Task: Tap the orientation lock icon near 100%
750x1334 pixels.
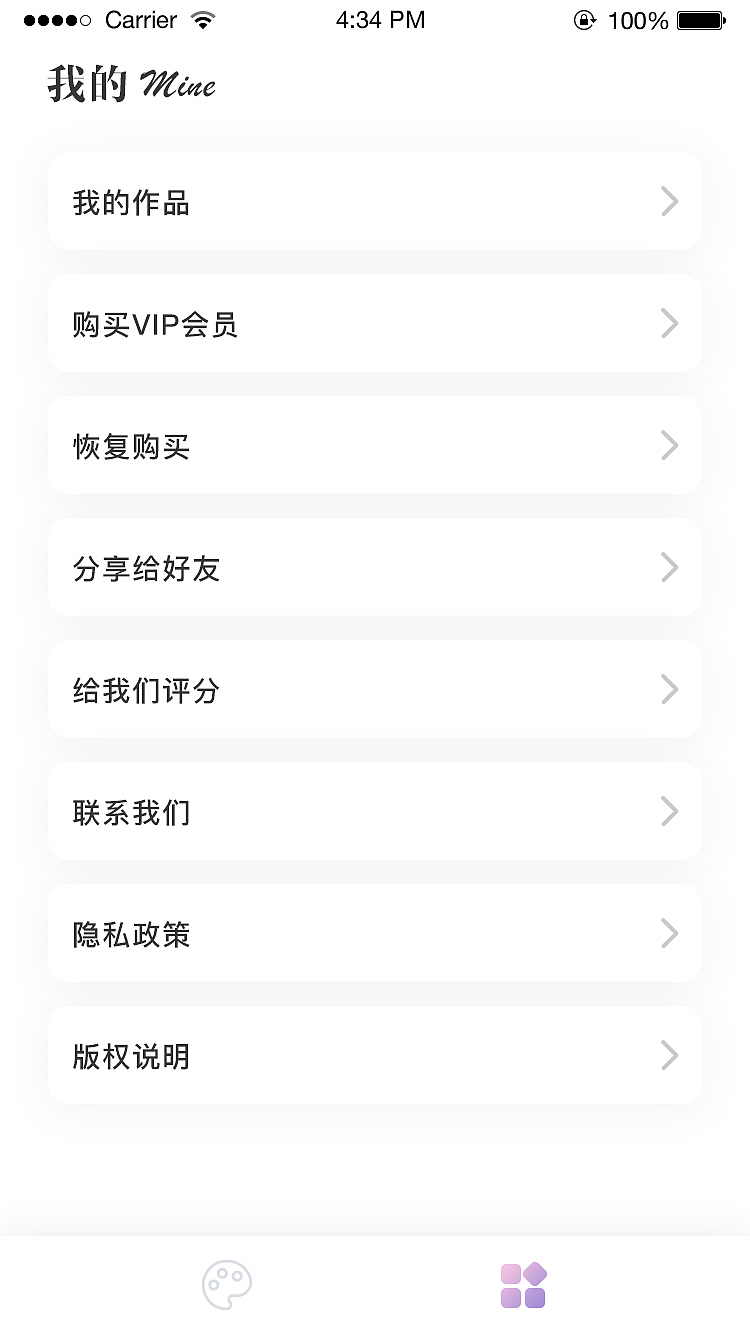Action: (585, 20)
